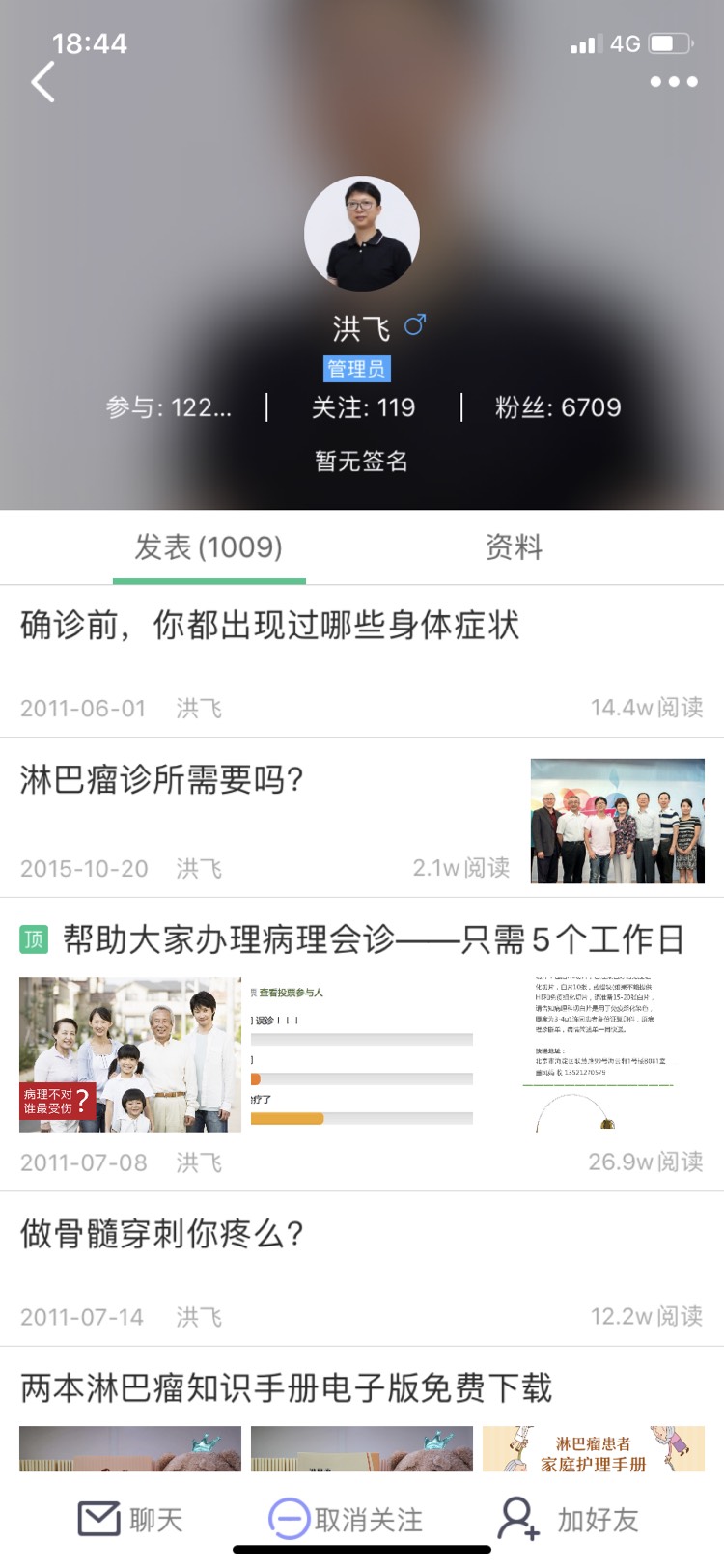Switch to the 资料 tab
Image resolution: width=724 pixels, height=1568 pixels.
(x=514, y=547)
